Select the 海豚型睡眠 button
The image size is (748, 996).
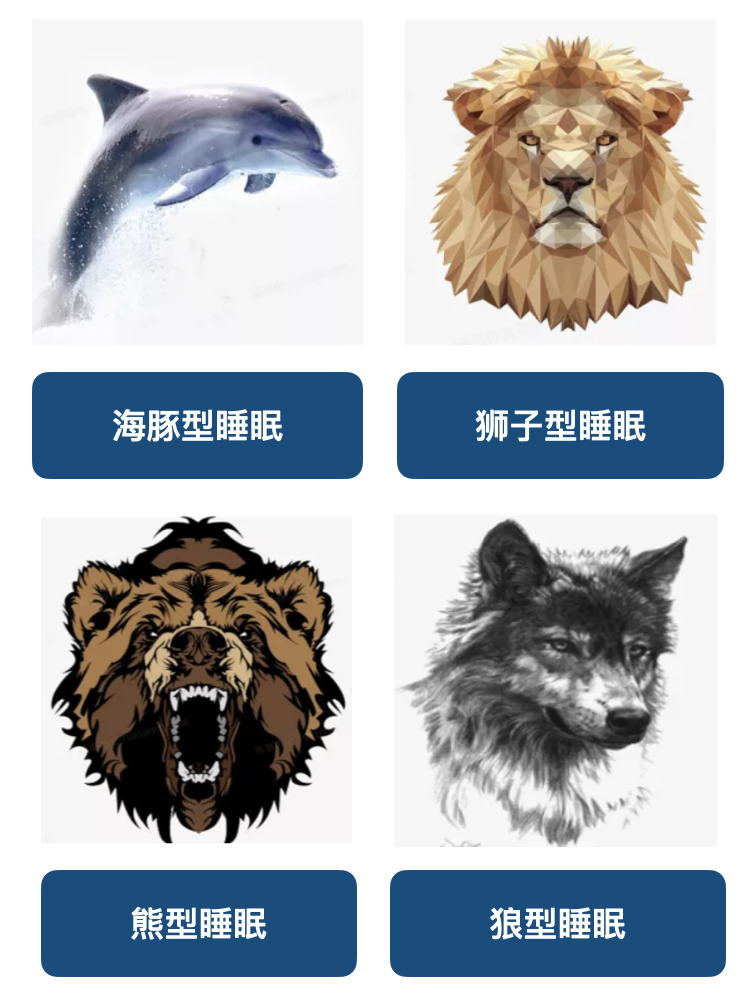197,425
